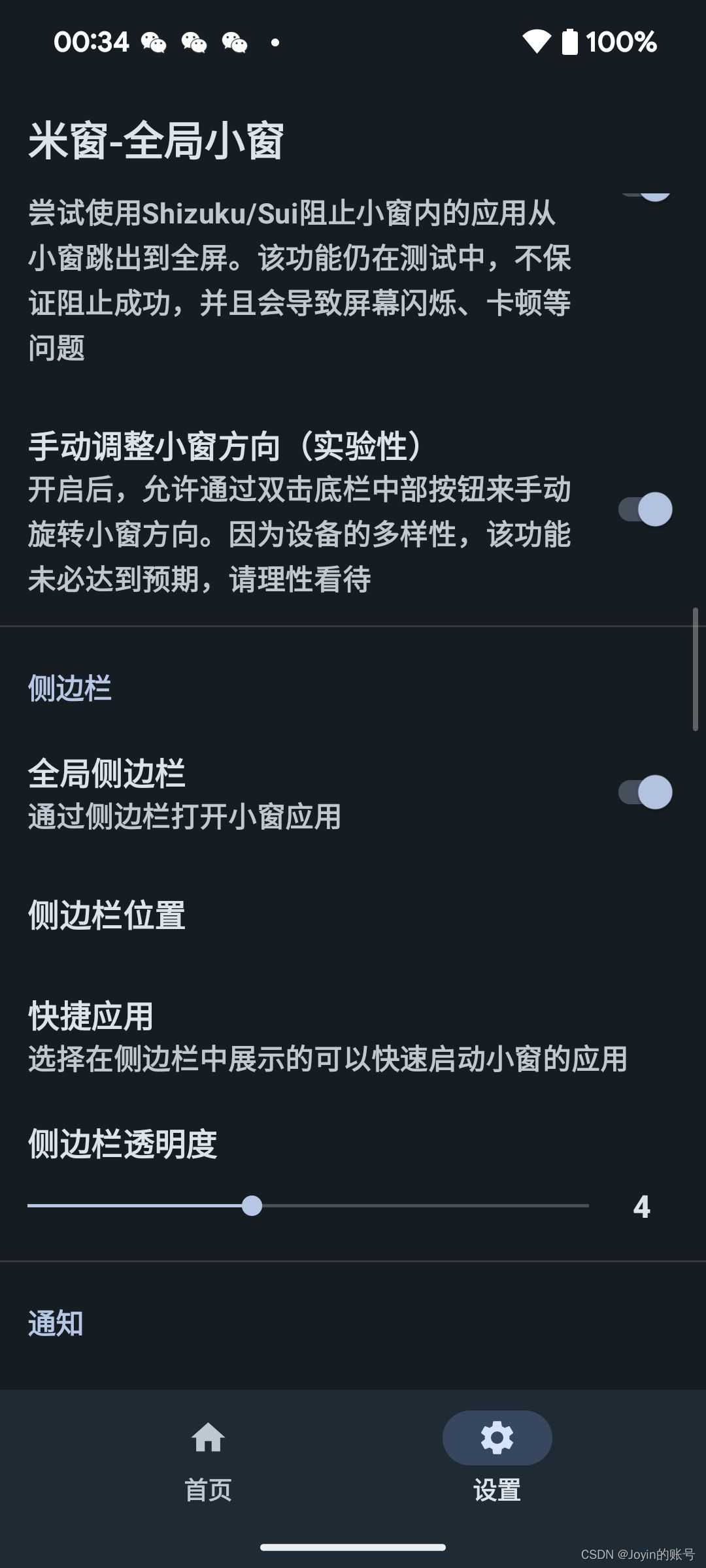Open 快捷应用 selection

point(353,1037)
